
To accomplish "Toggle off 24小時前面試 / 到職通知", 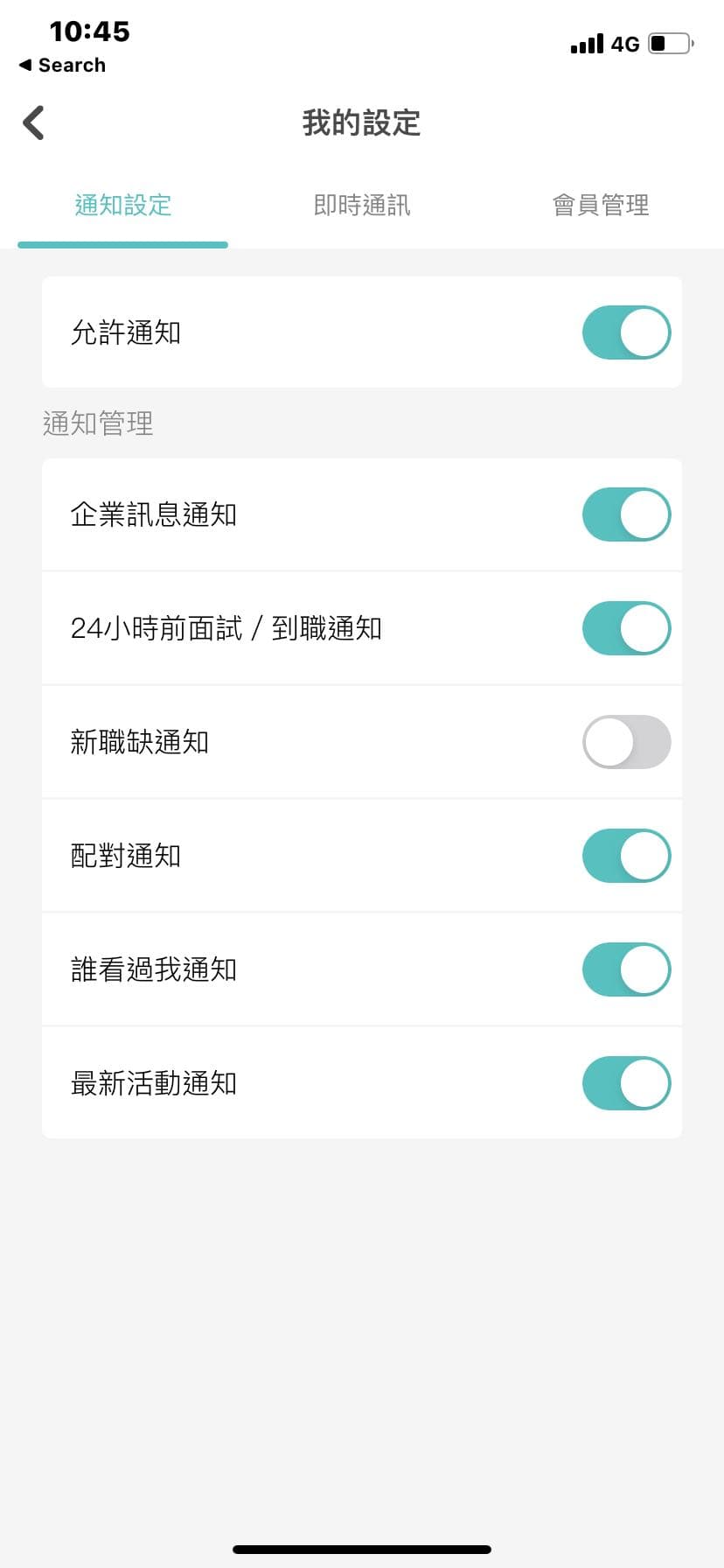I will [626, 628].
